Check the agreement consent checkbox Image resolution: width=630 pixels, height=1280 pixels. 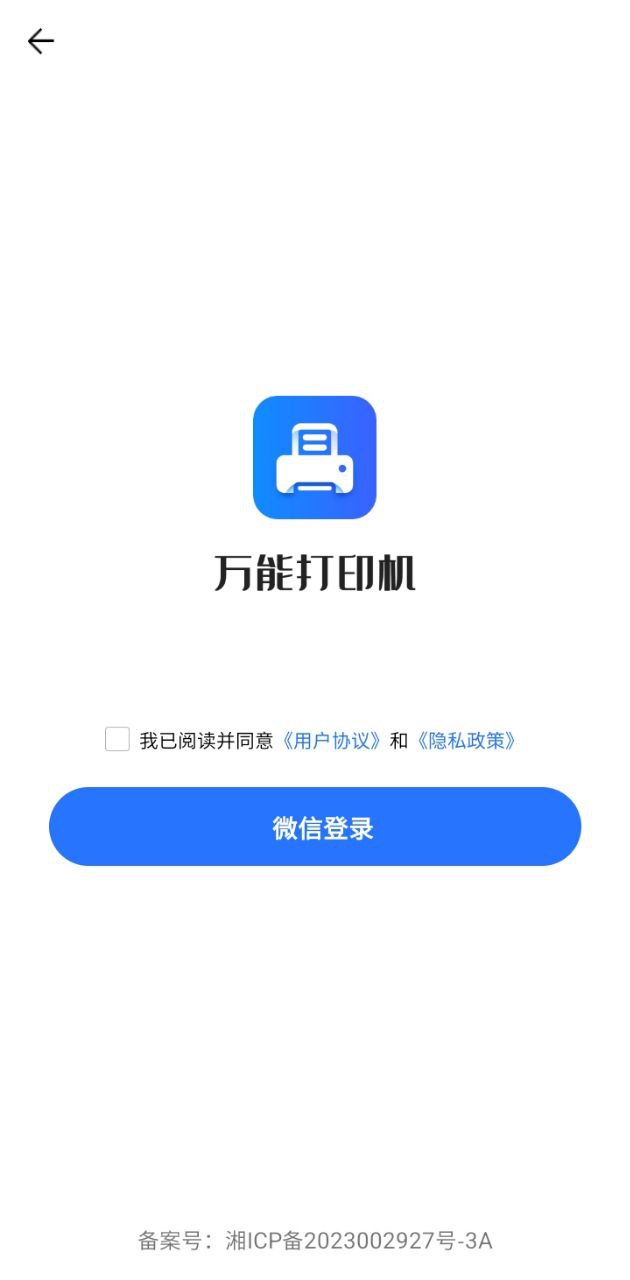point(117,740)
